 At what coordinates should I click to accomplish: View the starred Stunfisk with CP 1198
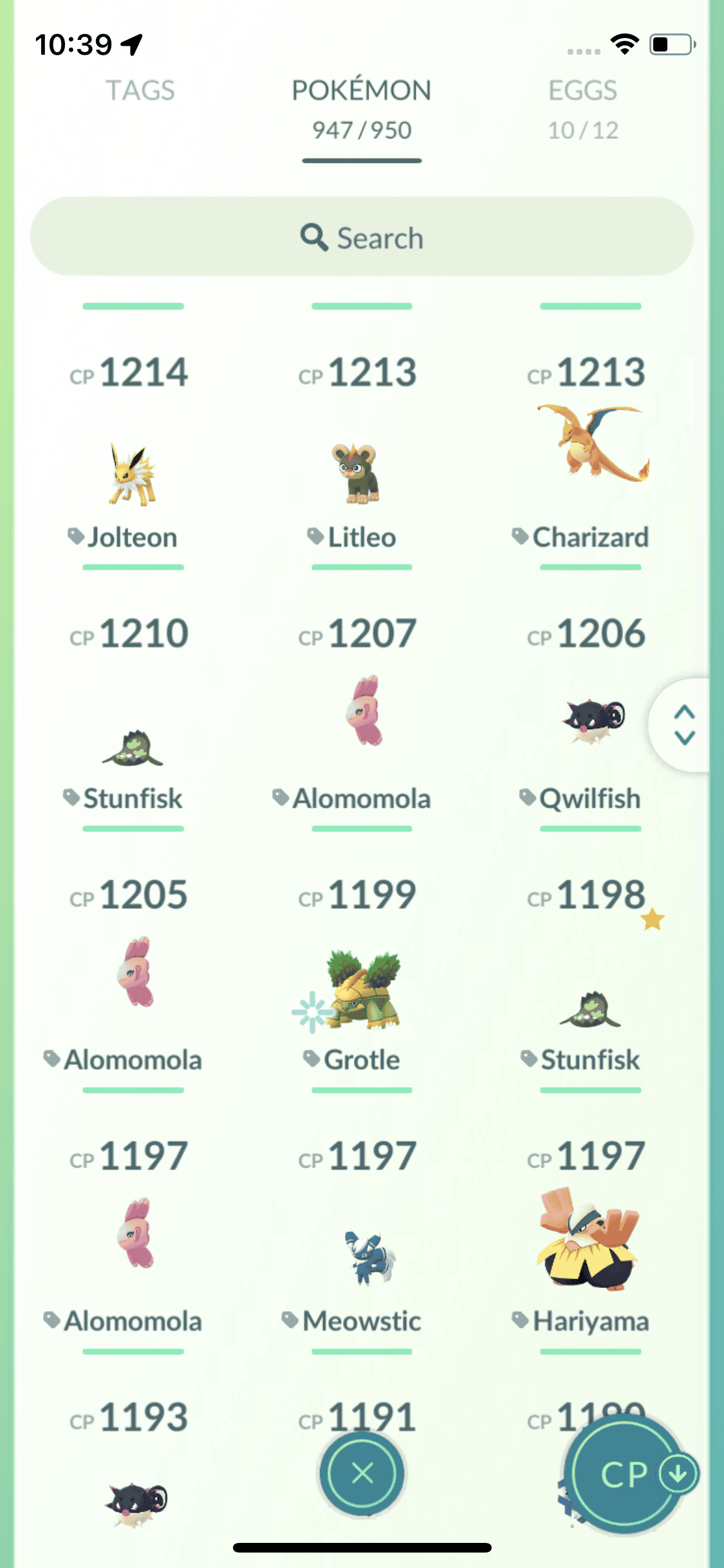(589, 1007)
